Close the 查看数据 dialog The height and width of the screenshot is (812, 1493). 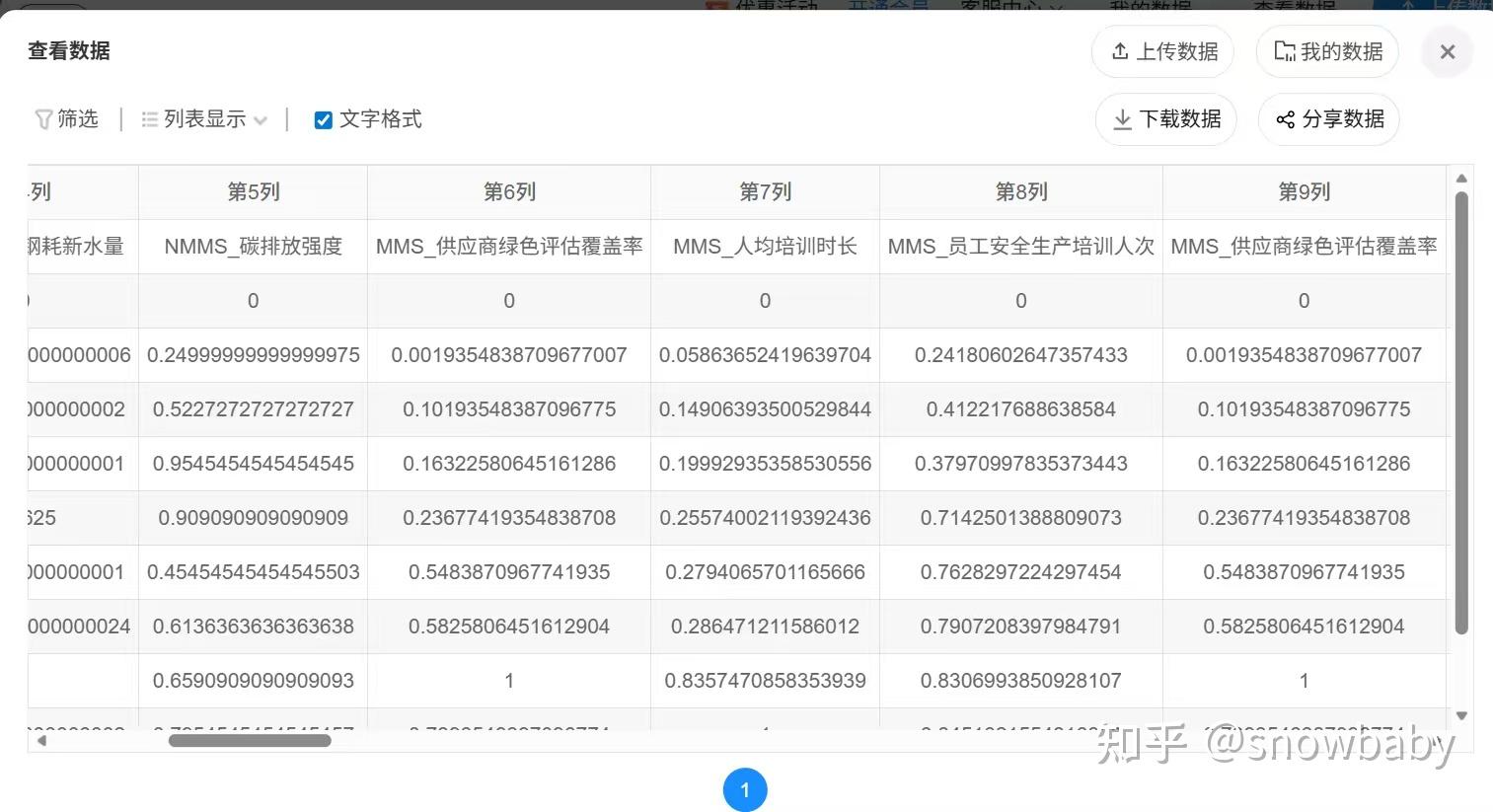(x=1447, y=52)
